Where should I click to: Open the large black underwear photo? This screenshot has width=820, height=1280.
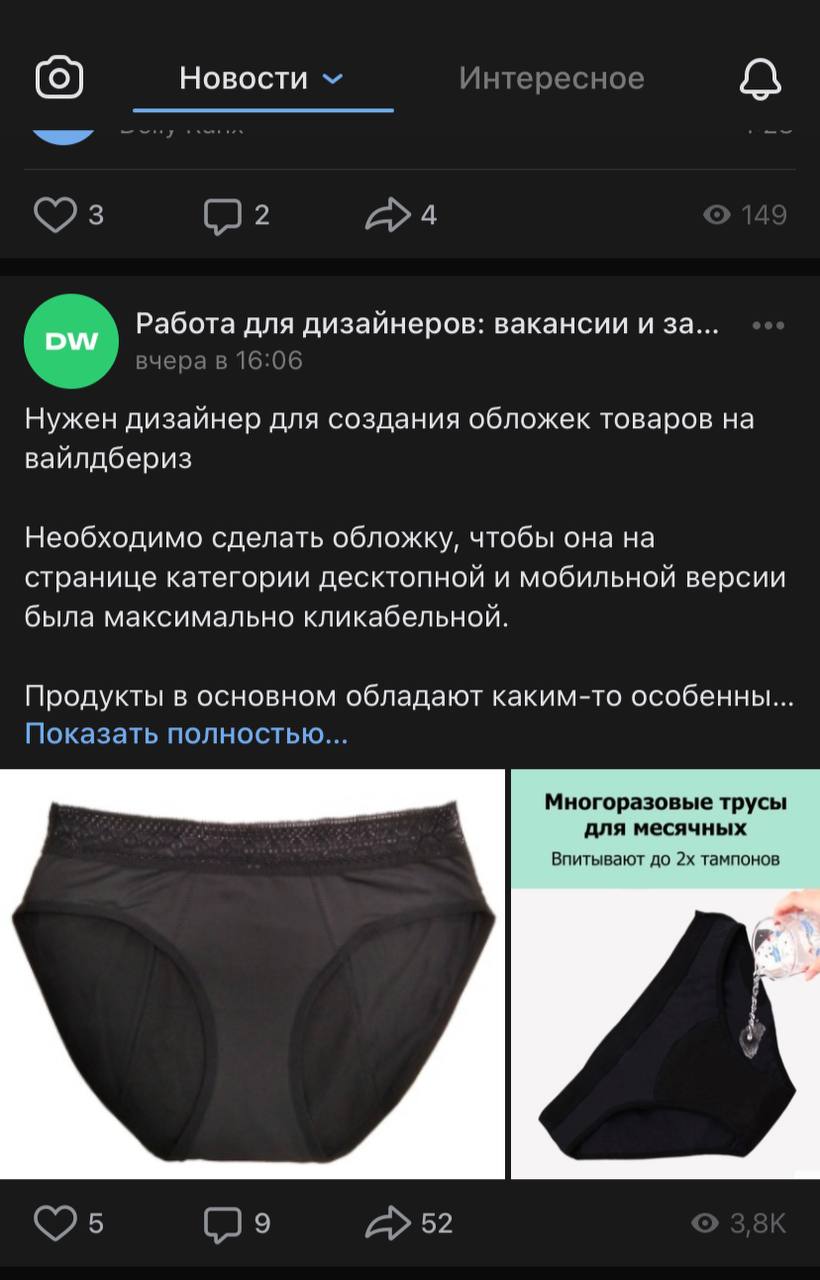[x=252, y=975]
